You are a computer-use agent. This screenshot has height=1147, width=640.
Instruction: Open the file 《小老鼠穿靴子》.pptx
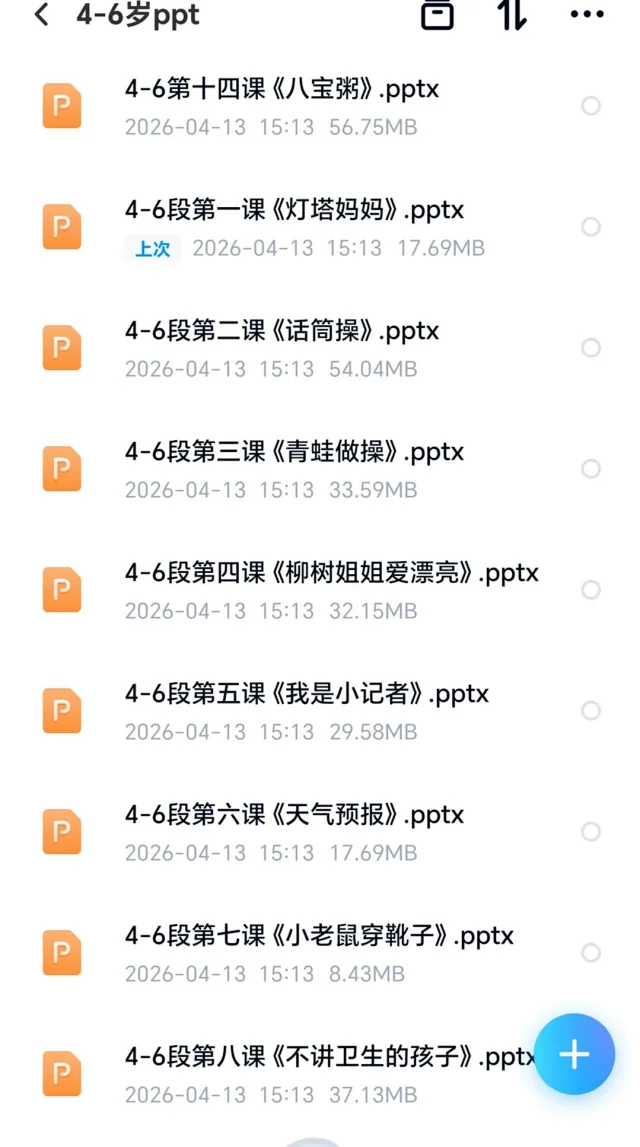[x=319, y=936]
